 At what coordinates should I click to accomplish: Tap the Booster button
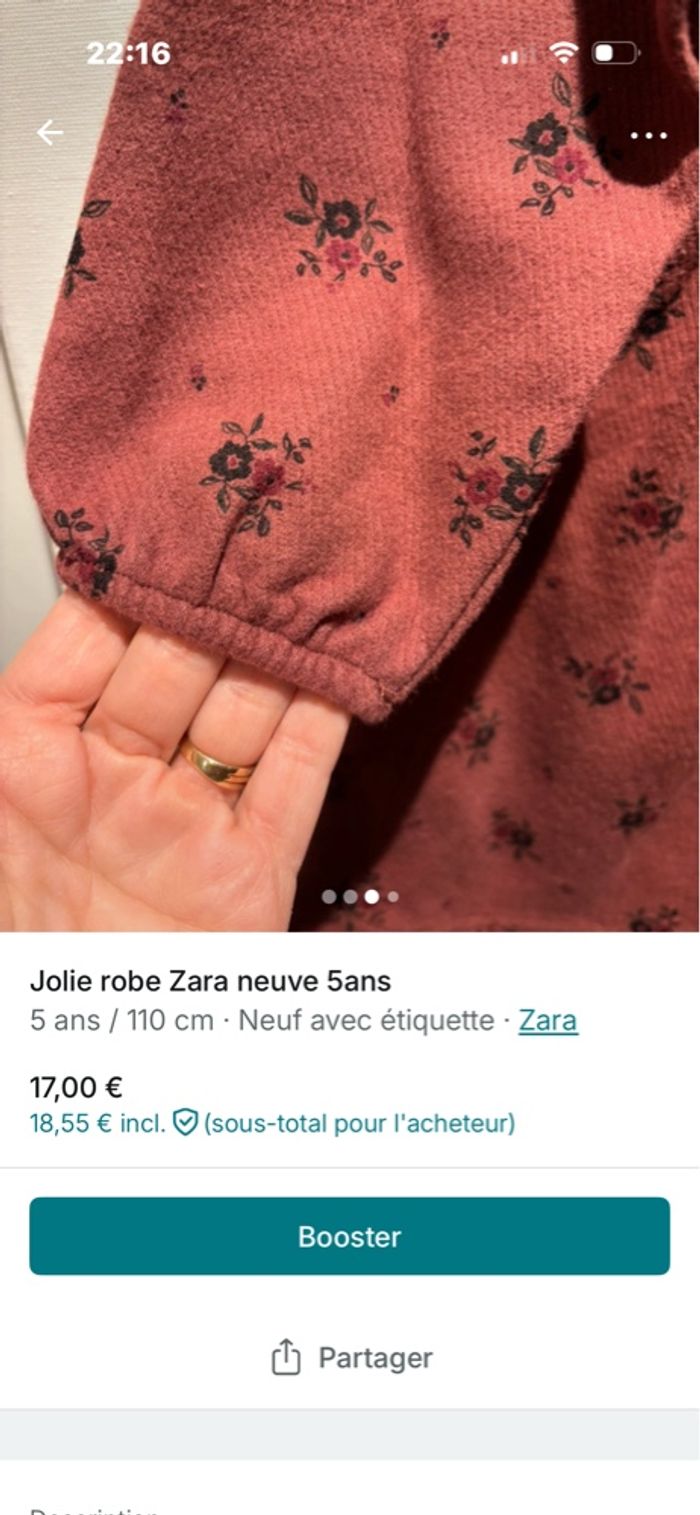point(349,1236)
